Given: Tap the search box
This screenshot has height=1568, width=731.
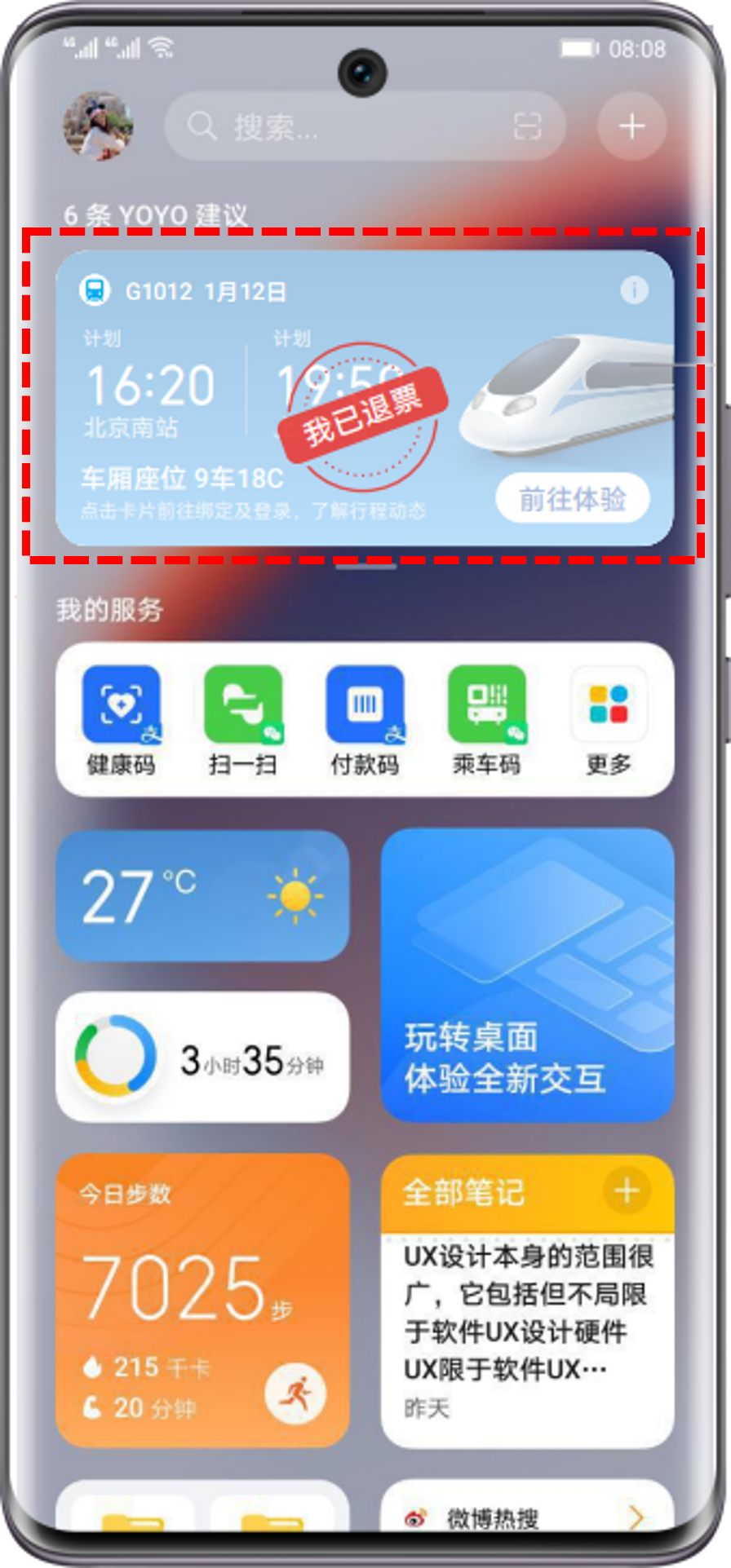Looking at the screenshot, I should (343, 126).
